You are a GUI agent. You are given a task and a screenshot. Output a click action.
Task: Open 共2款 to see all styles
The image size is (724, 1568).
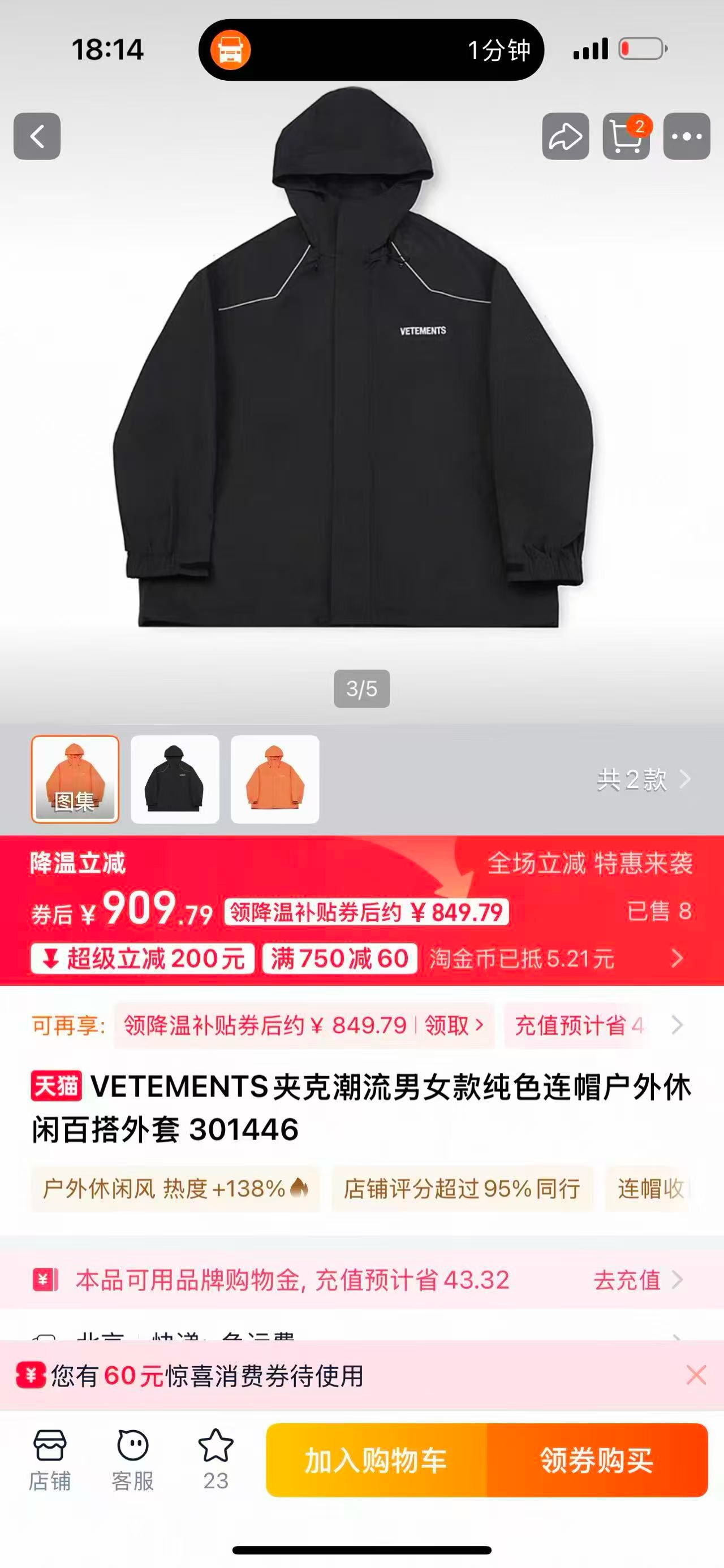(644, 779)
